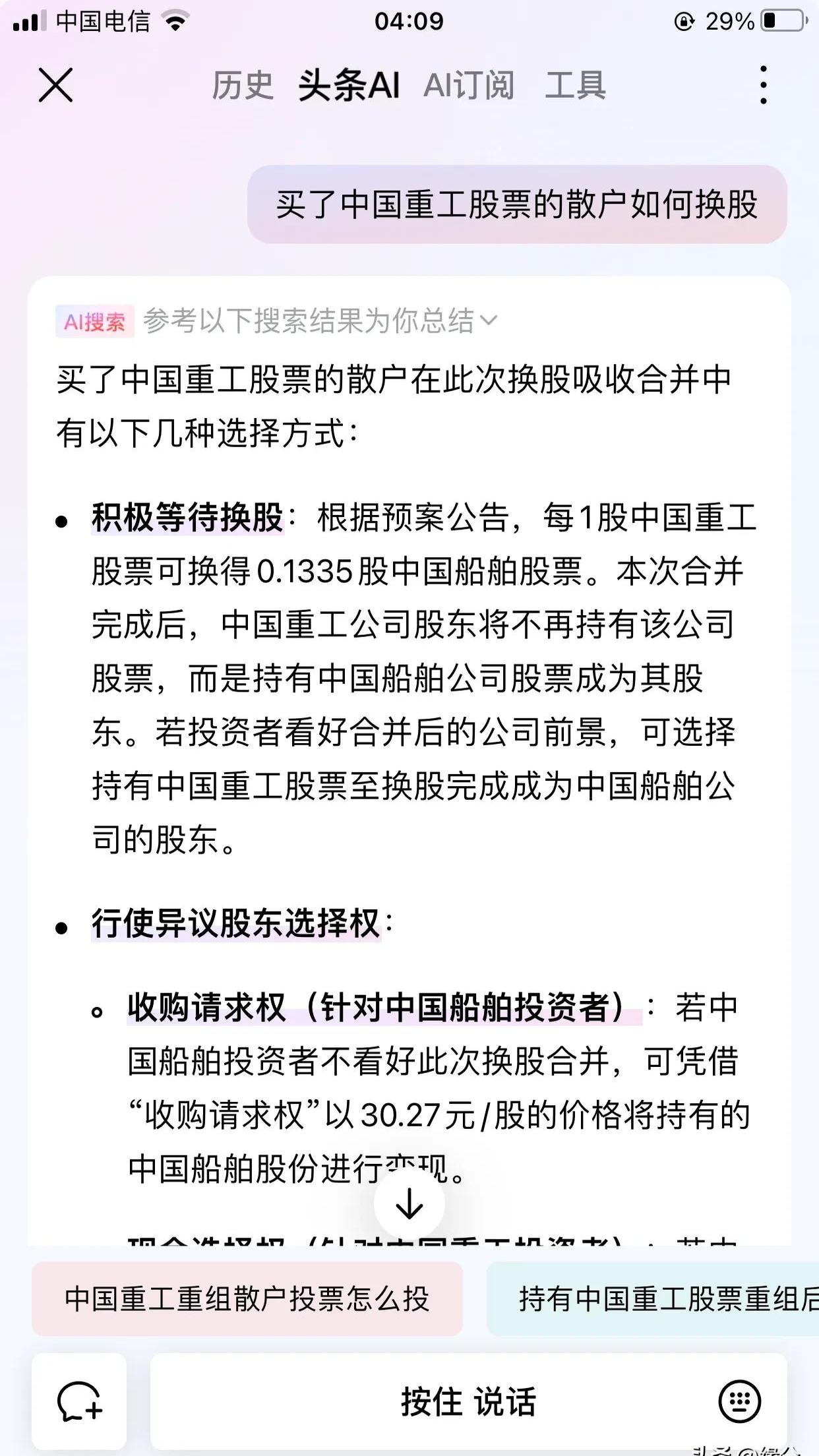Open the more options menu
The height and width of the screenshot is (1456, 819).
pos(763,84)
